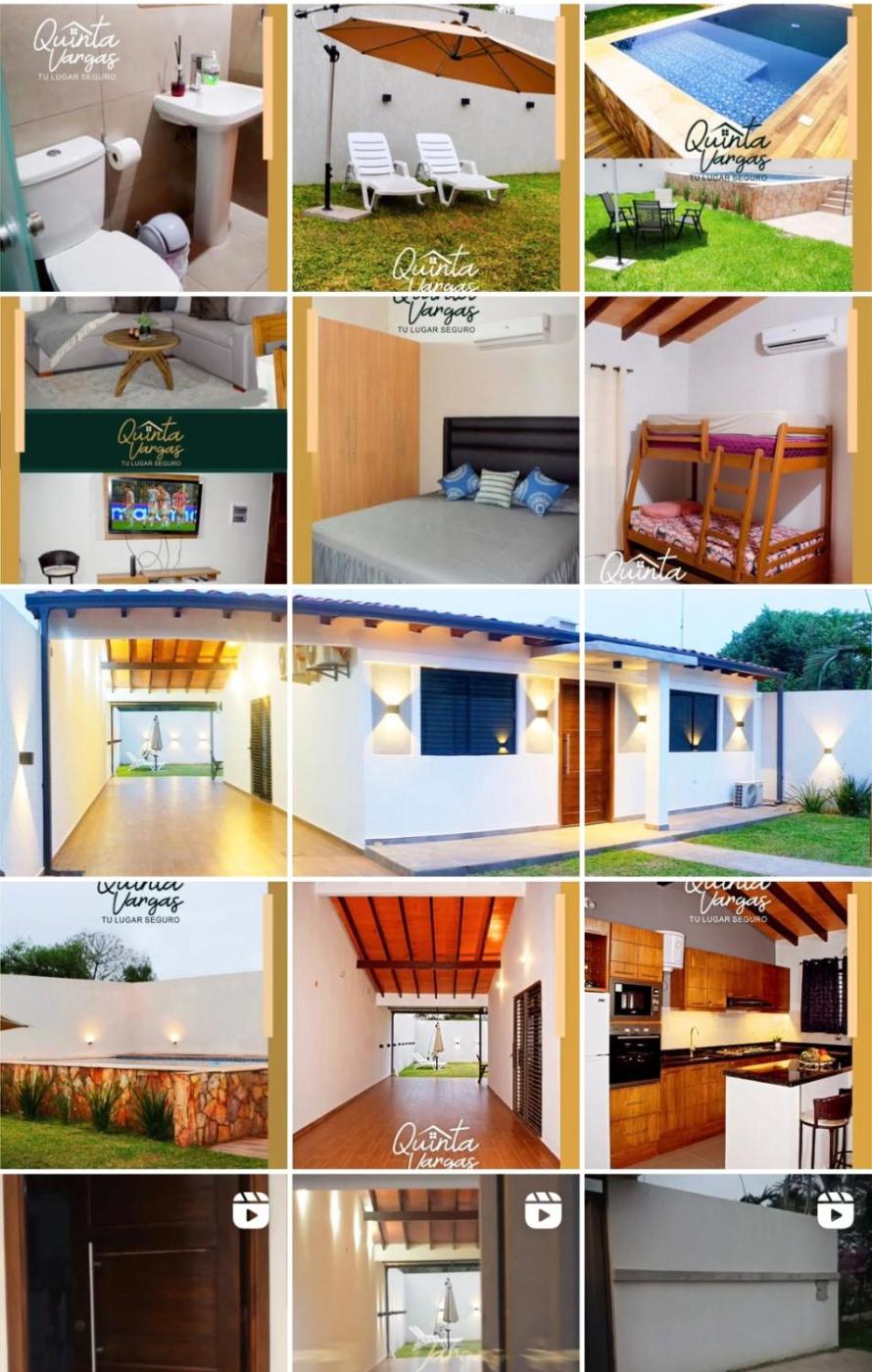Viewport: 872px width, 1372px height.
Task: View the blue tiled pool and patio table post
Action: click(x=727, y=147)
